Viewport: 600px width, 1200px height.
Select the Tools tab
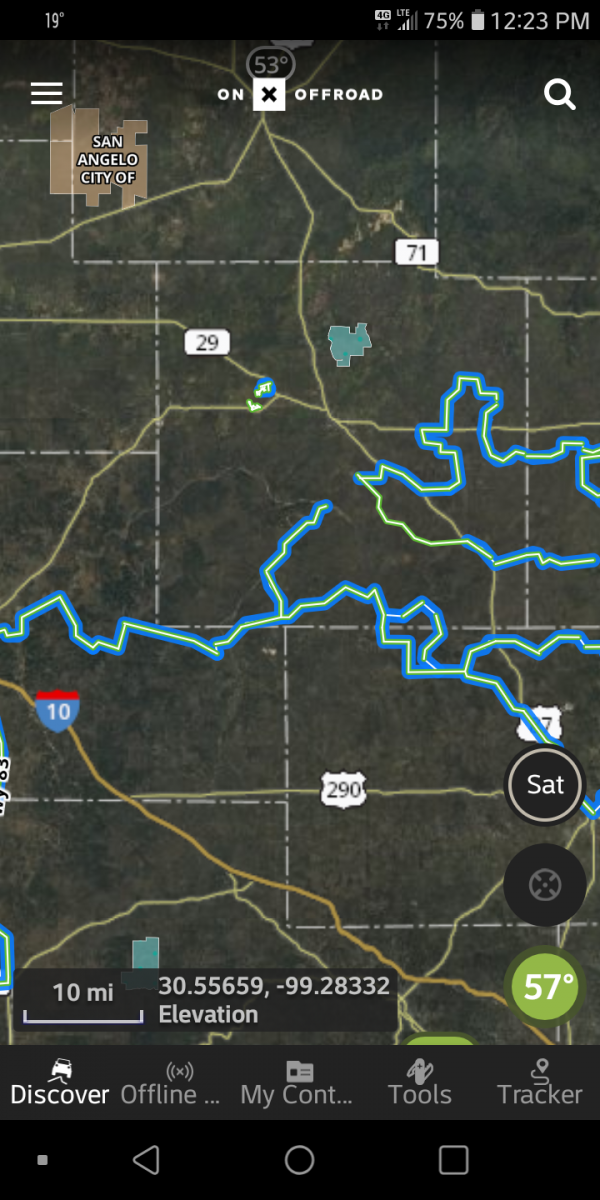tap(420, 1082)
